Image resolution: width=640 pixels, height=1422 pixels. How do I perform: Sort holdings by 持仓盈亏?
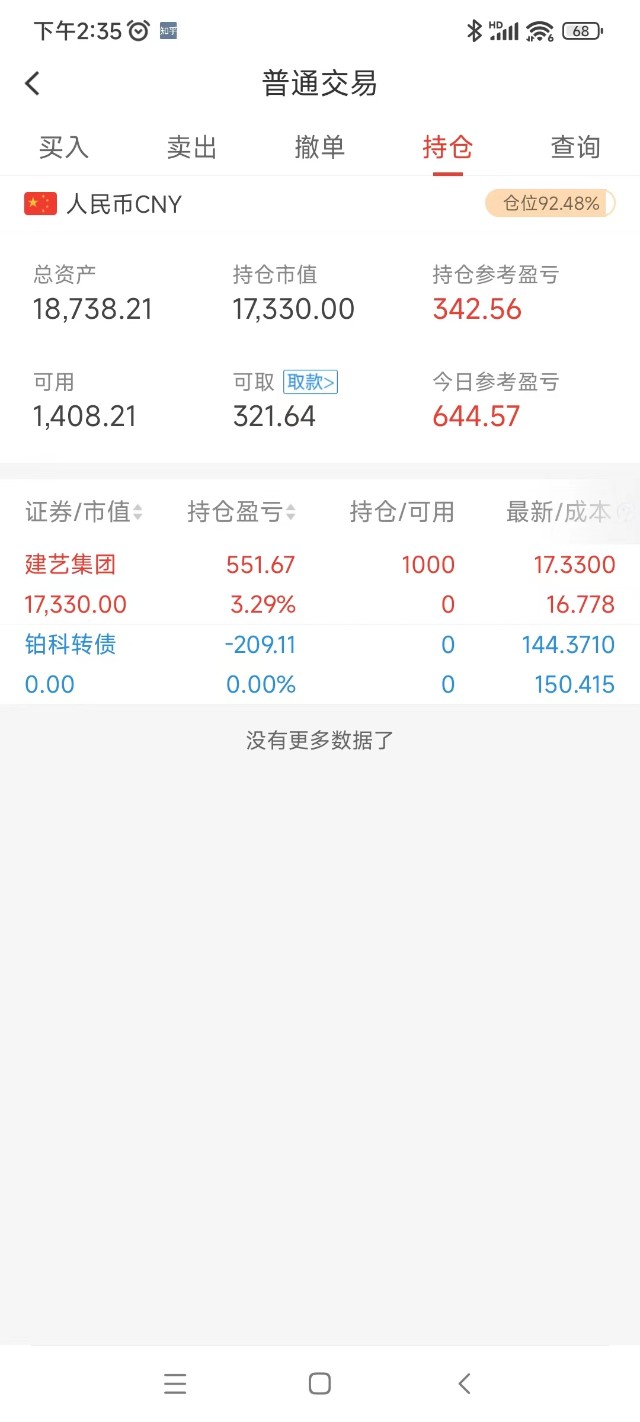click(x=241, y=512)
